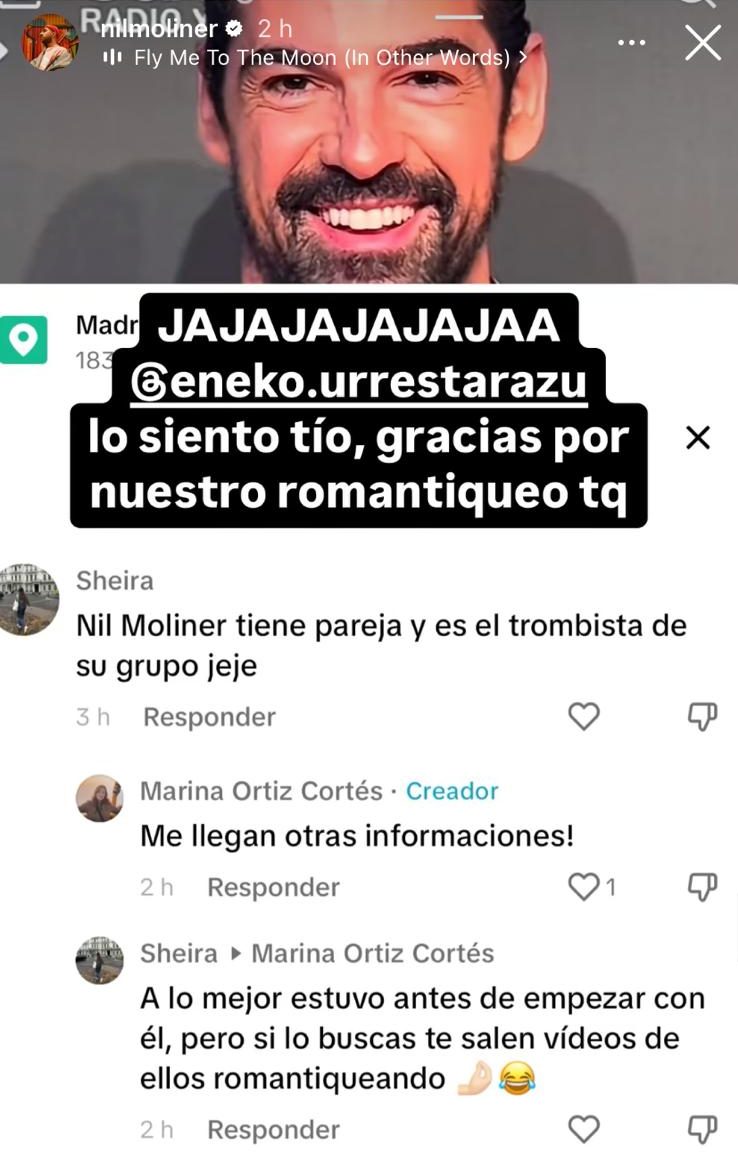Open the story's three-dot options menu
The height and width of the screenshot is (1176, 738).
tap(632, 43)
